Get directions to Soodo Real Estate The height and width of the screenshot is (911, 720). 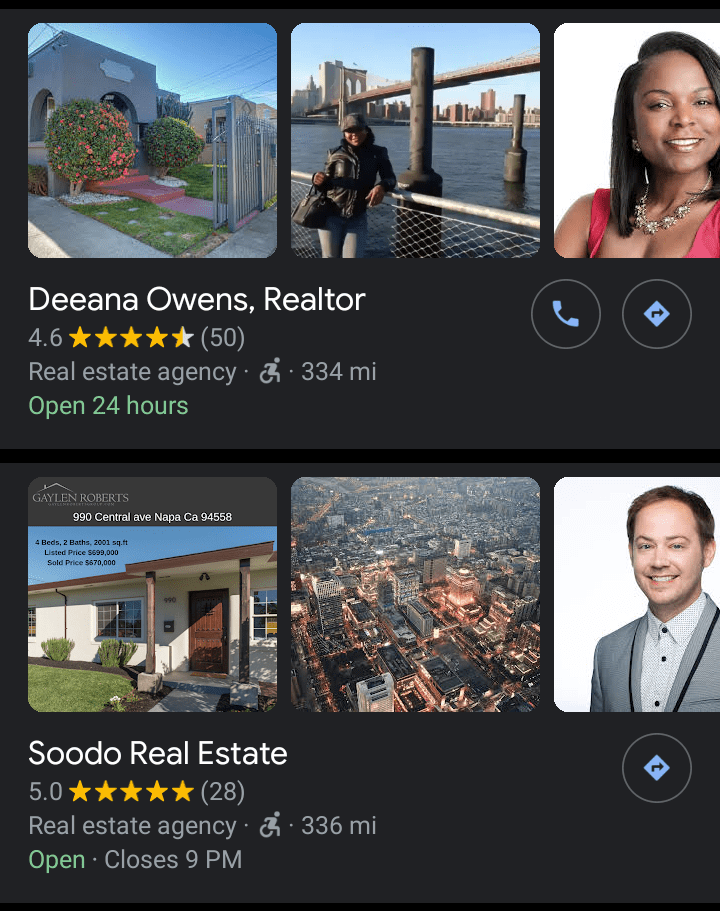click(x=657, y=768)
